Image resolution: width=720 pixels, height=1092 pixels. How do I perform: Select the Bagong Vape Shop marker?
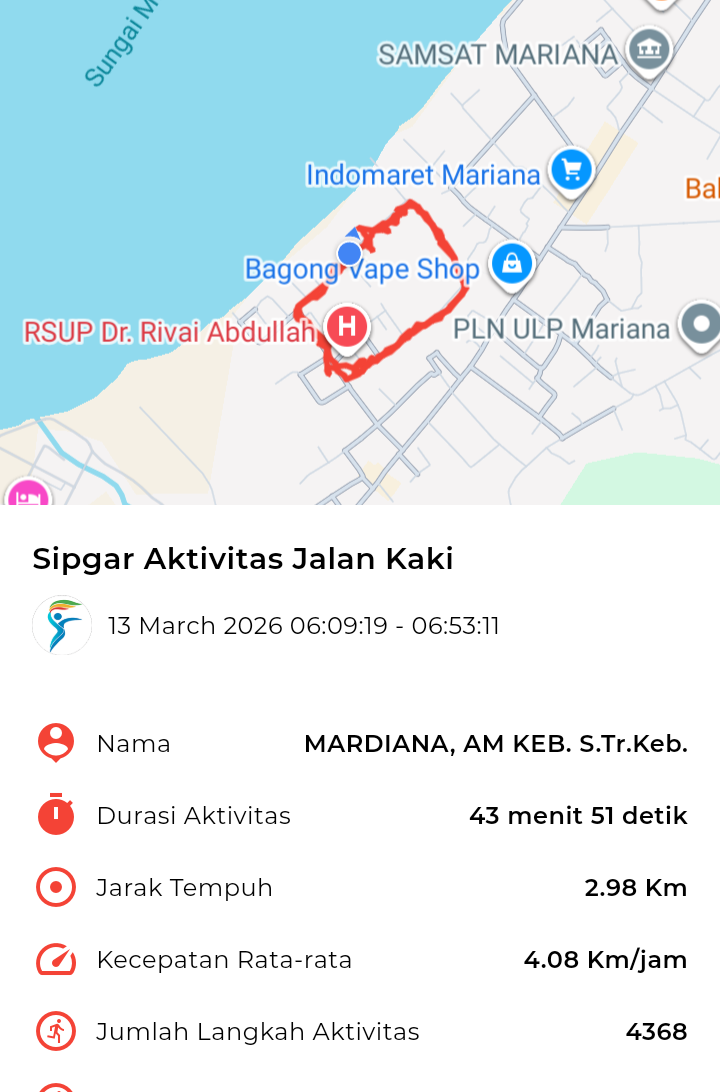pos(512,264)
